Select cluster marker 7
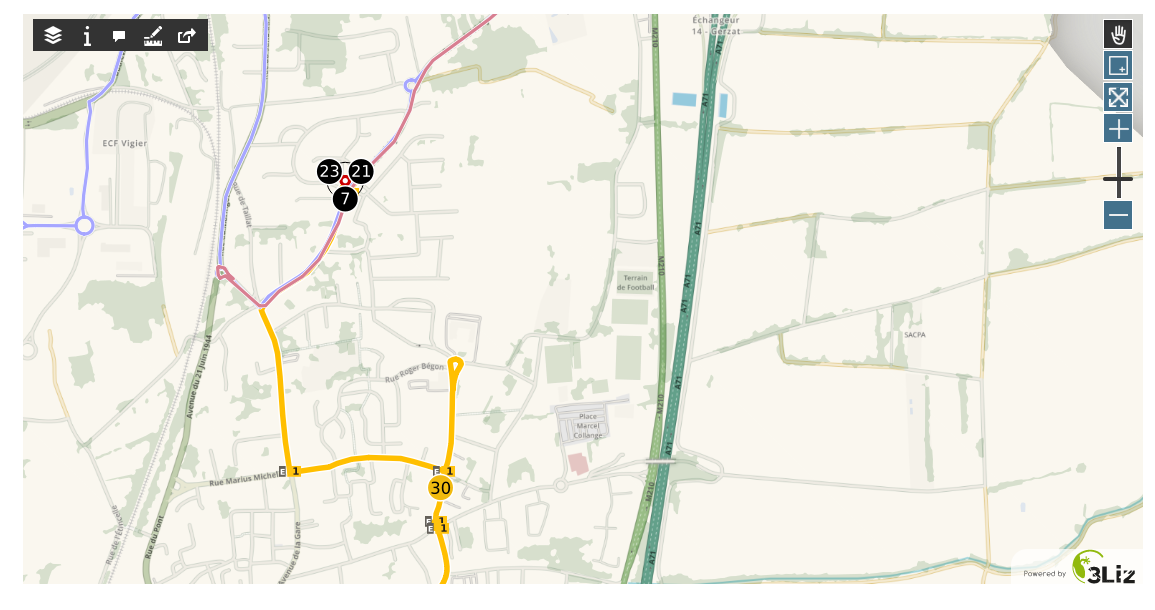1155x610 pixels. click(345, 199)
